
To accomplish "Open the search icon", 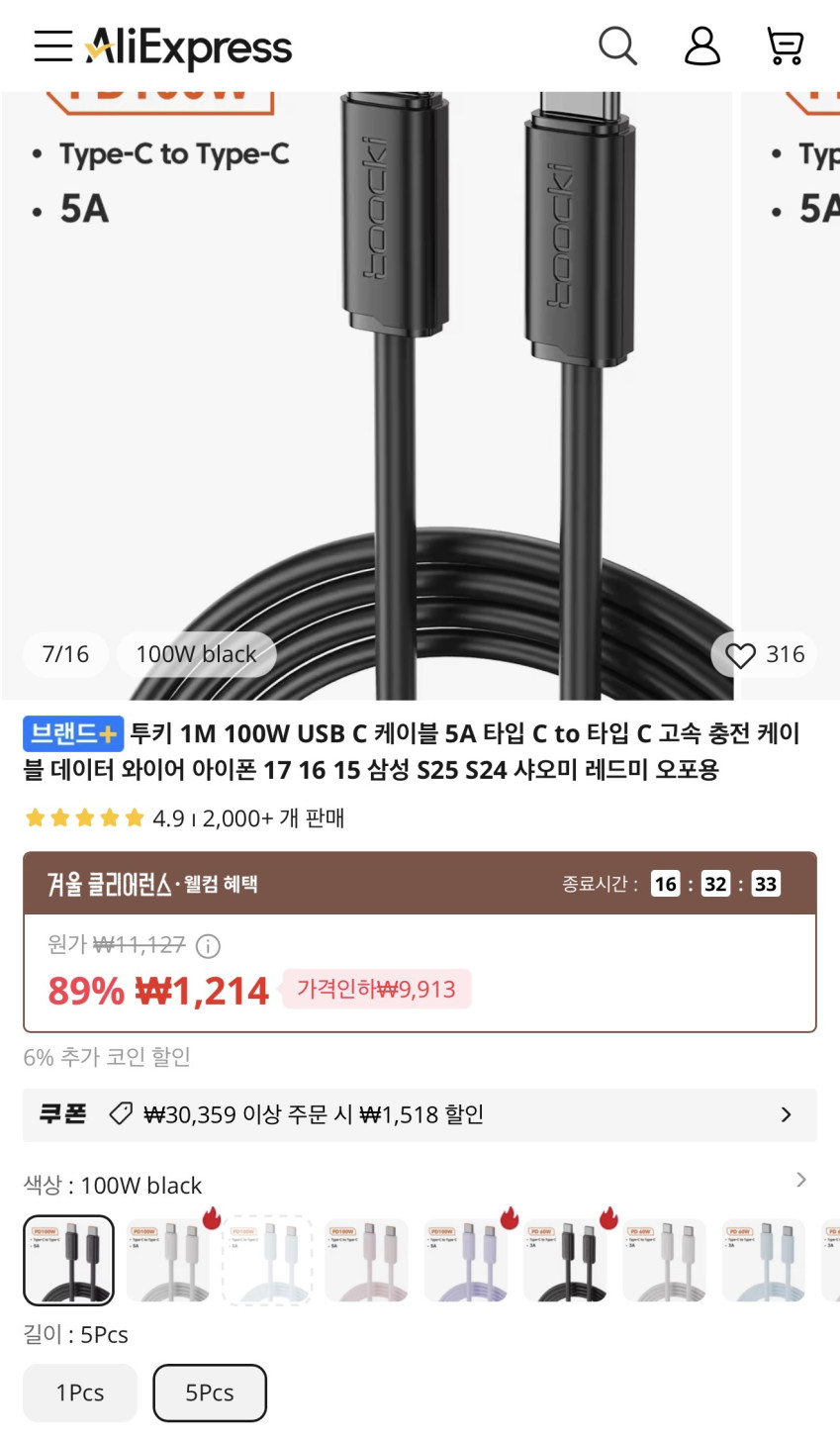I will click(x=617, y=46).
